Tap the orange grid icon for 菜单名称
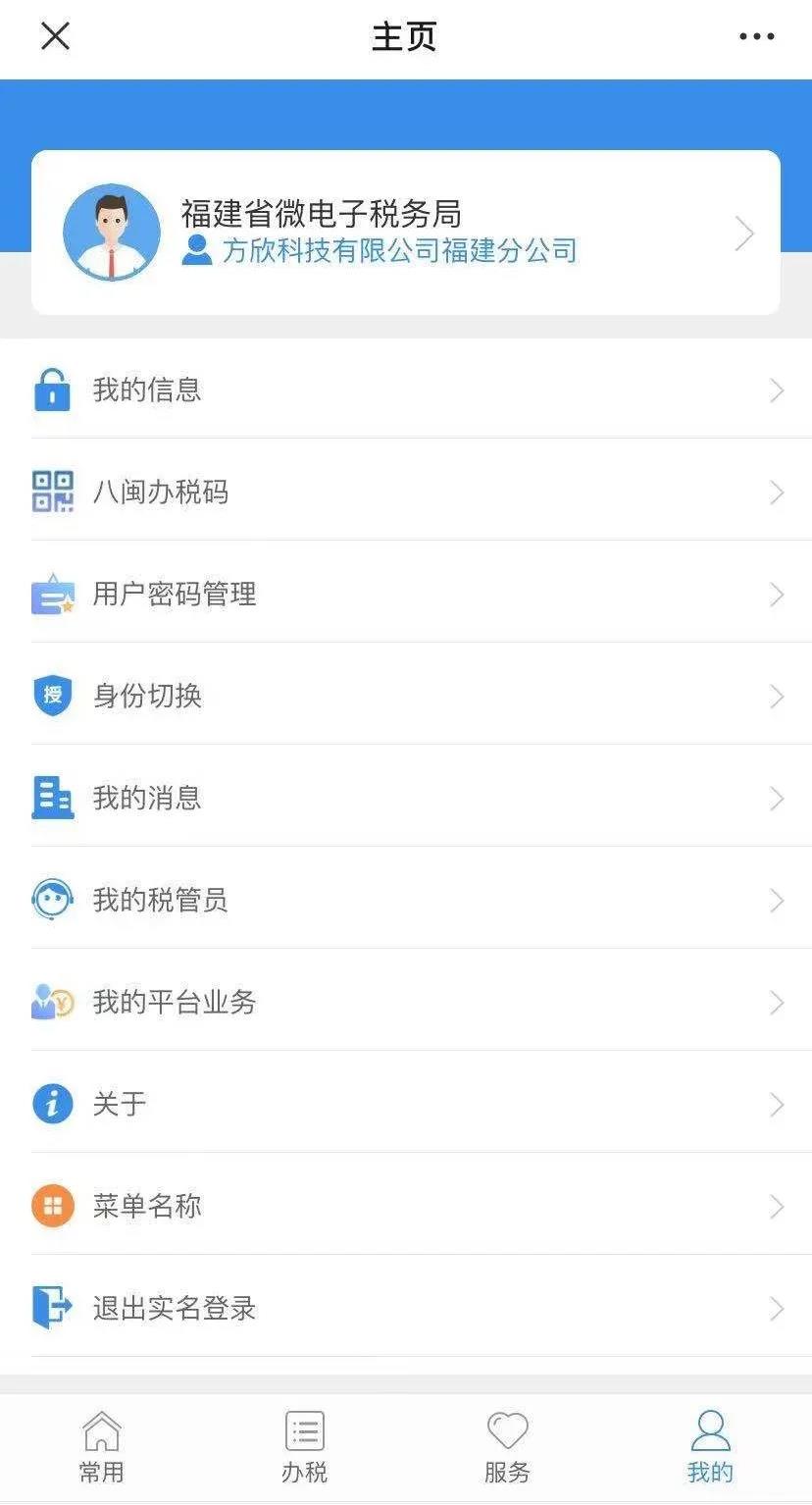This screenshot has width=812, height=1505. (x=53, y=1206)
